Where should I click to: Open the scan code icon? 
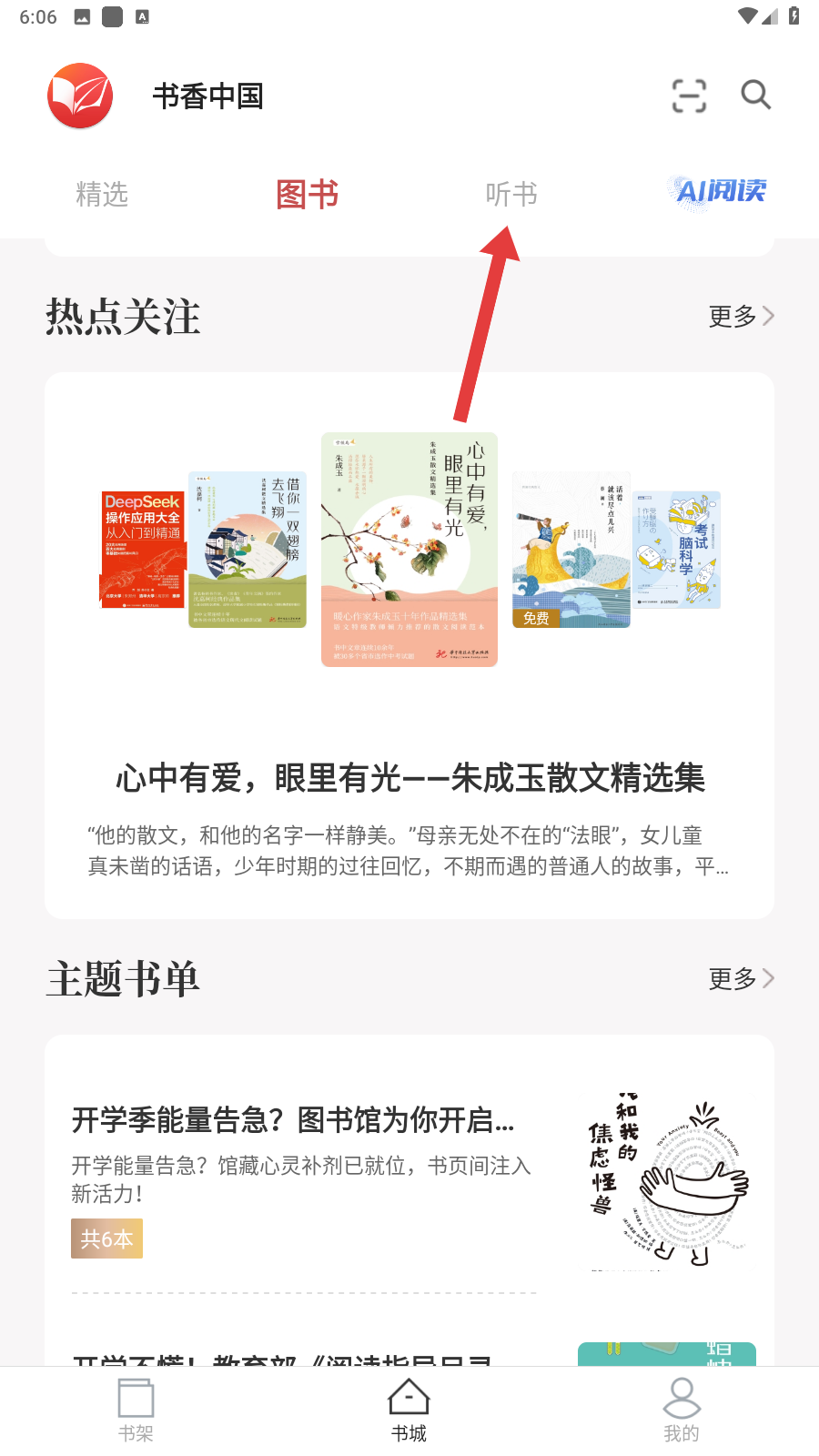(x=689, y=96)
